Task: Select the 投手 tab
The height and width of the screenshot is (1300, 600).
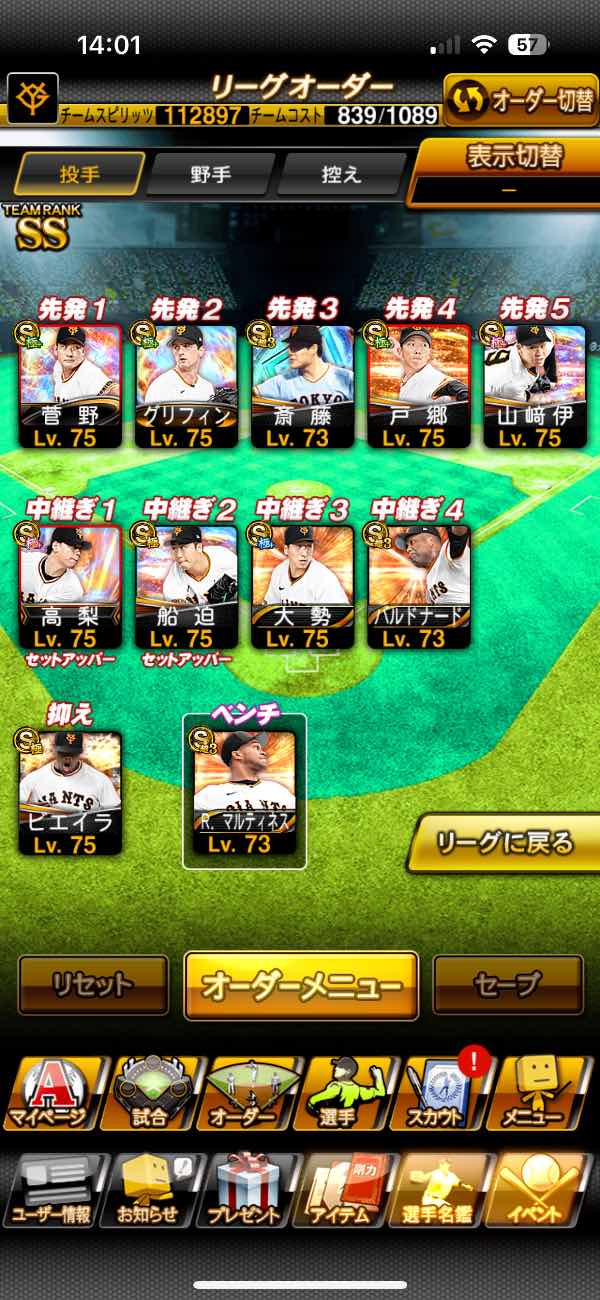Action: [79, 174]
